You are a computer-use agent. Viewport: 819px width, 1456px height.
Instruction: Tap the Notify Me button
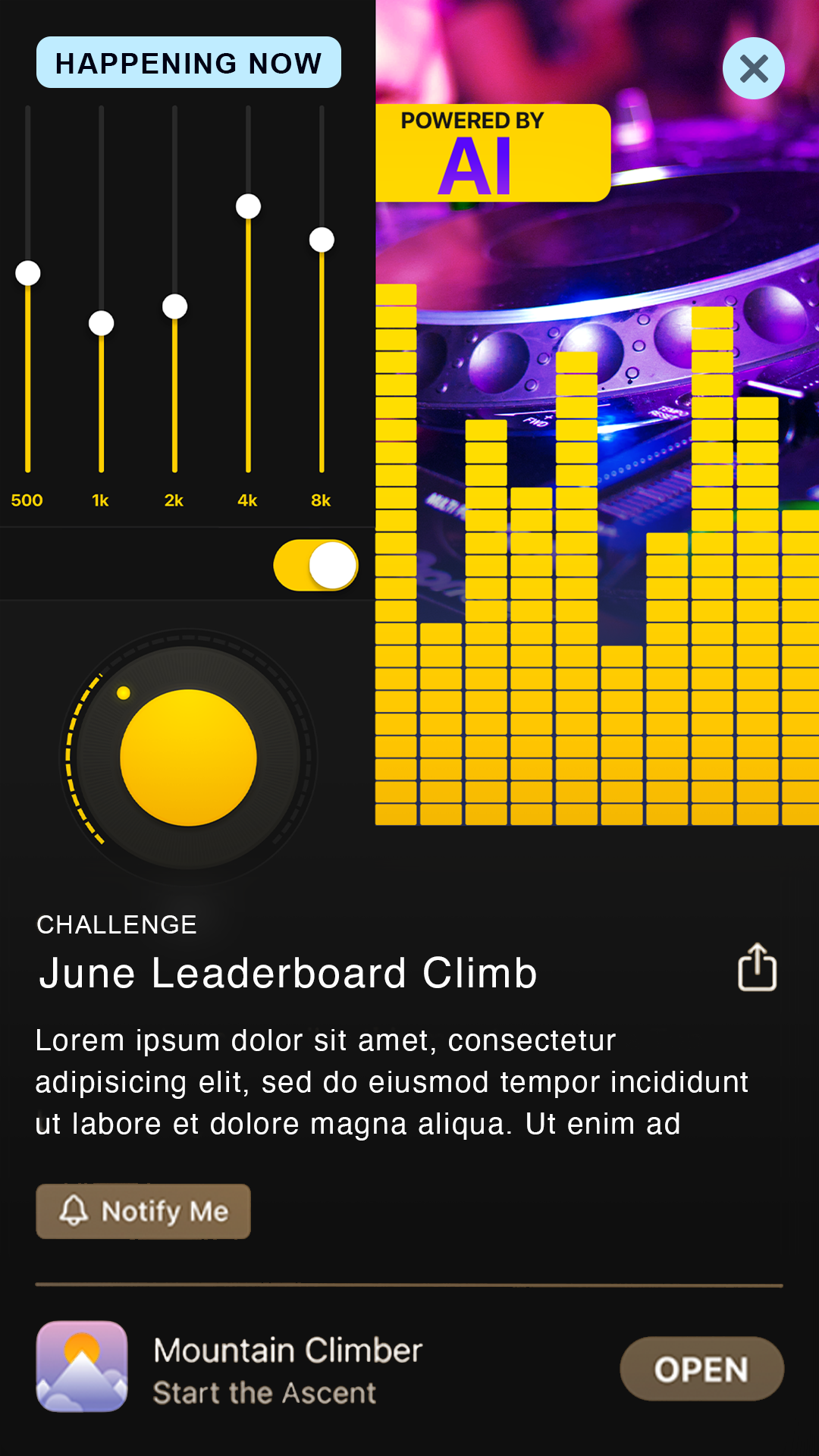click(x=143, y=1211)
